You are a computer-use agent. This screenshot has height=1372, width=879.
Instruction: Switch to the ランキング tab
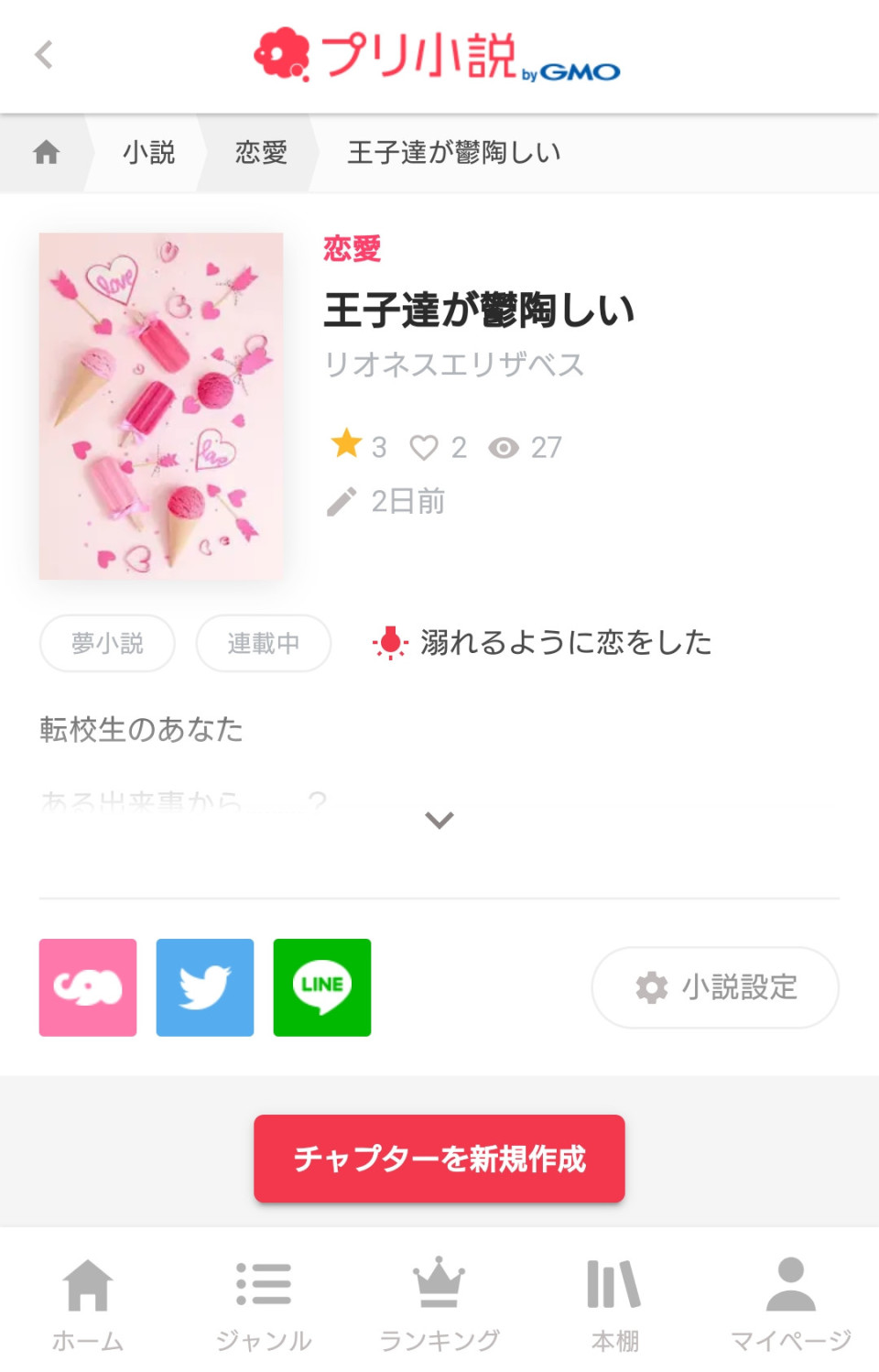click(439, 1304)
